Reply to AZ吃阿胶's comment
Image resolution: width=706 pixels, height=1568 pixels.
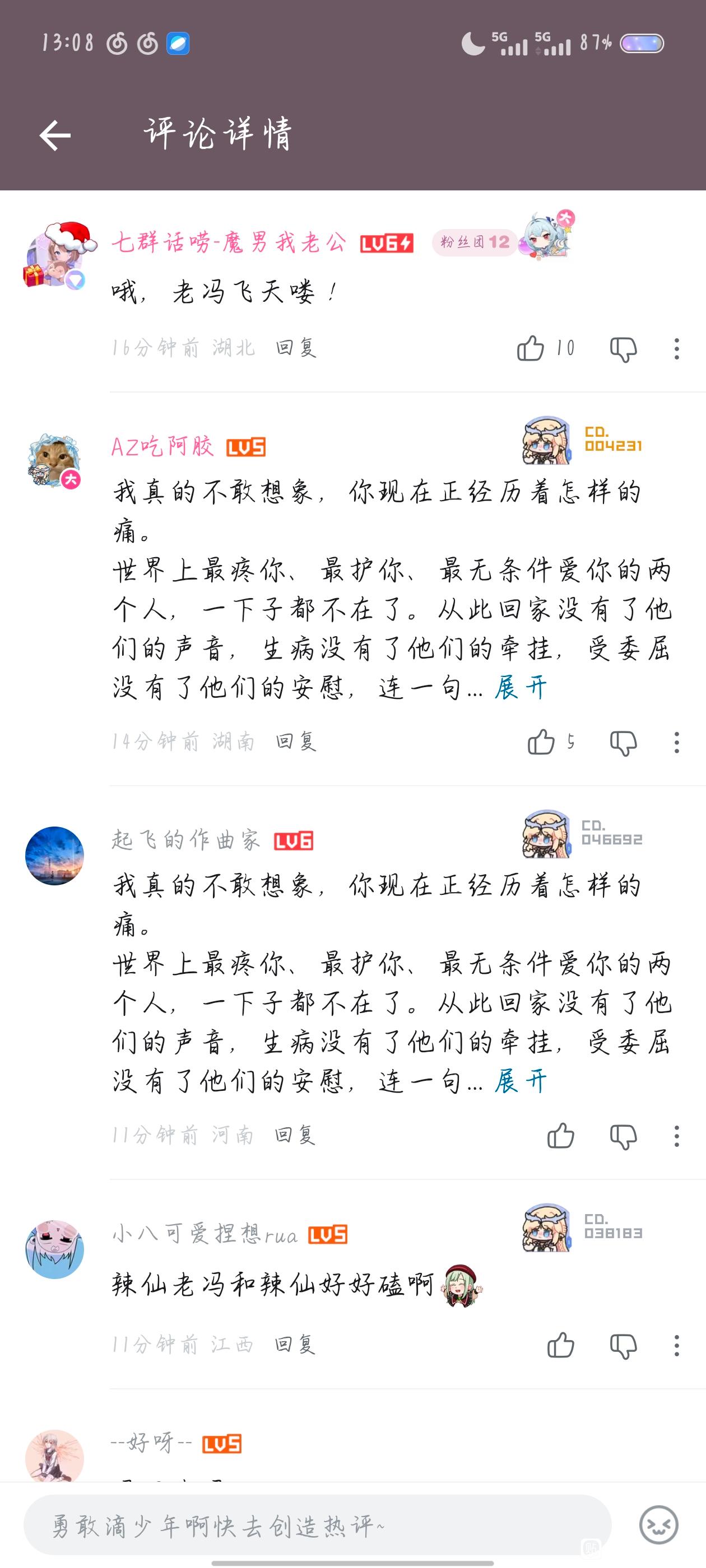tap(296, 741)
